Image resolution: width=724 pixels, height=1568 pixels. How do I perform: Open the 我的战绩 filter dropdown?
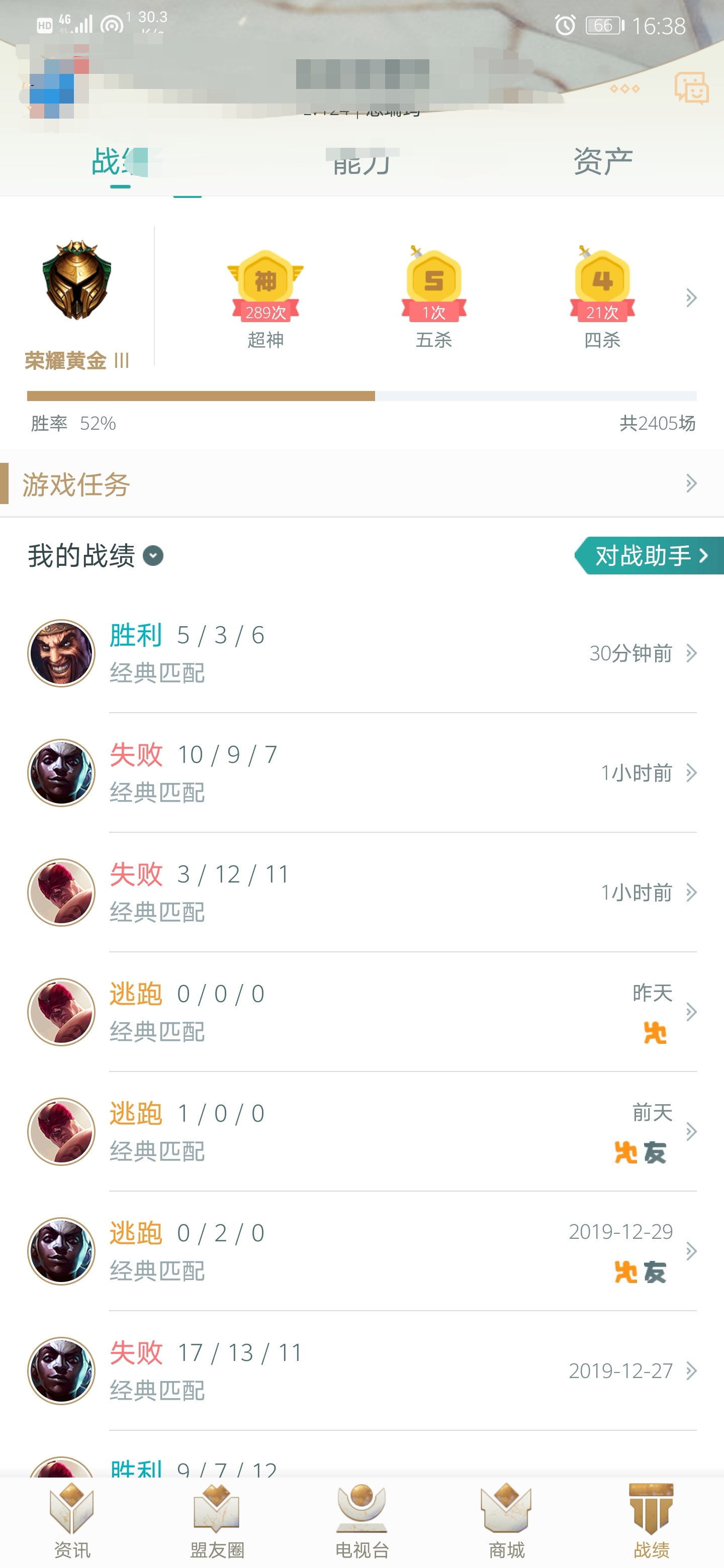(153, 556)
